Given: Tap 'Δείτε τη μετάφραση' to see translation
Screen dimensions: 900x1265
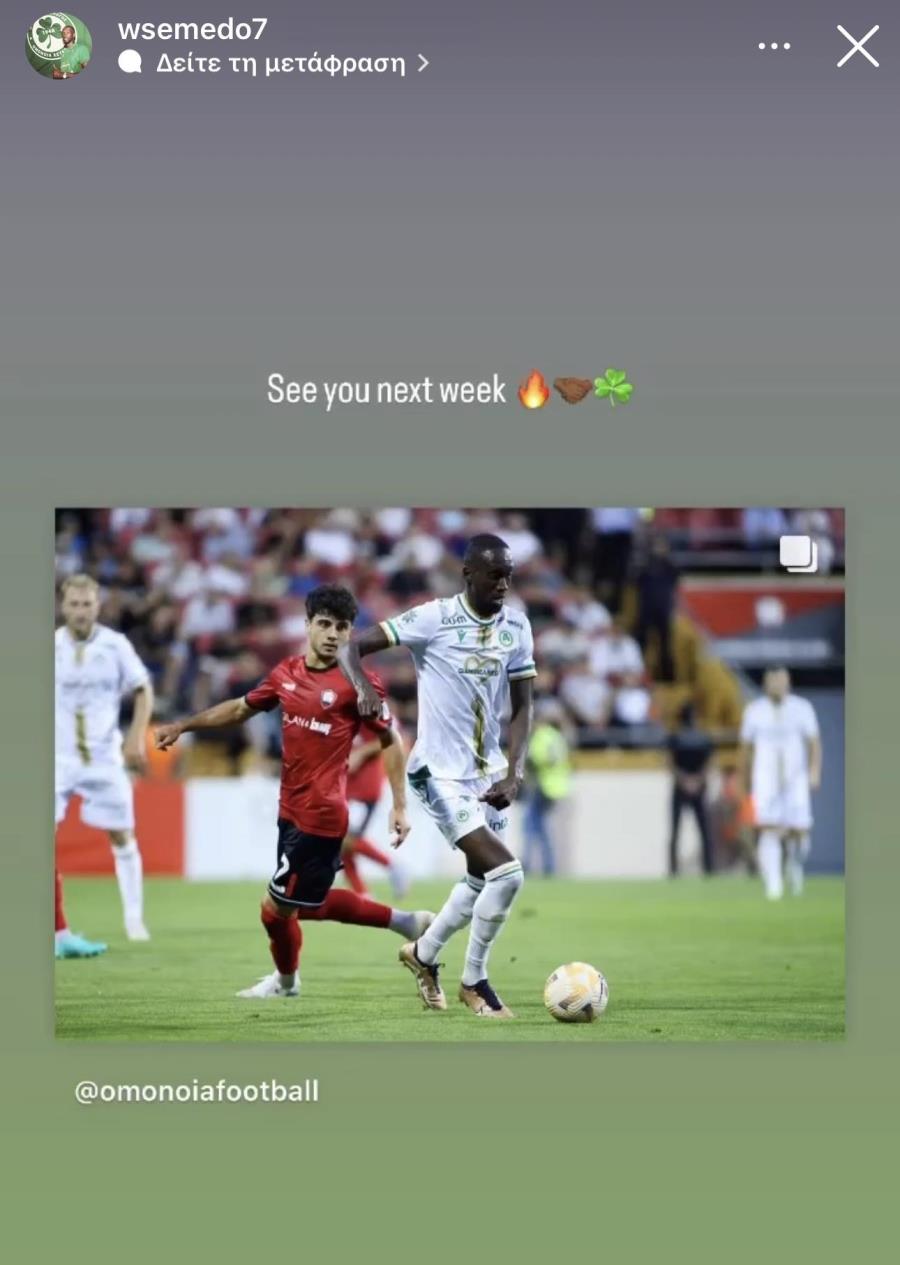Looking at the screenshot, I should pyautogui.click(x=280, y=63).
